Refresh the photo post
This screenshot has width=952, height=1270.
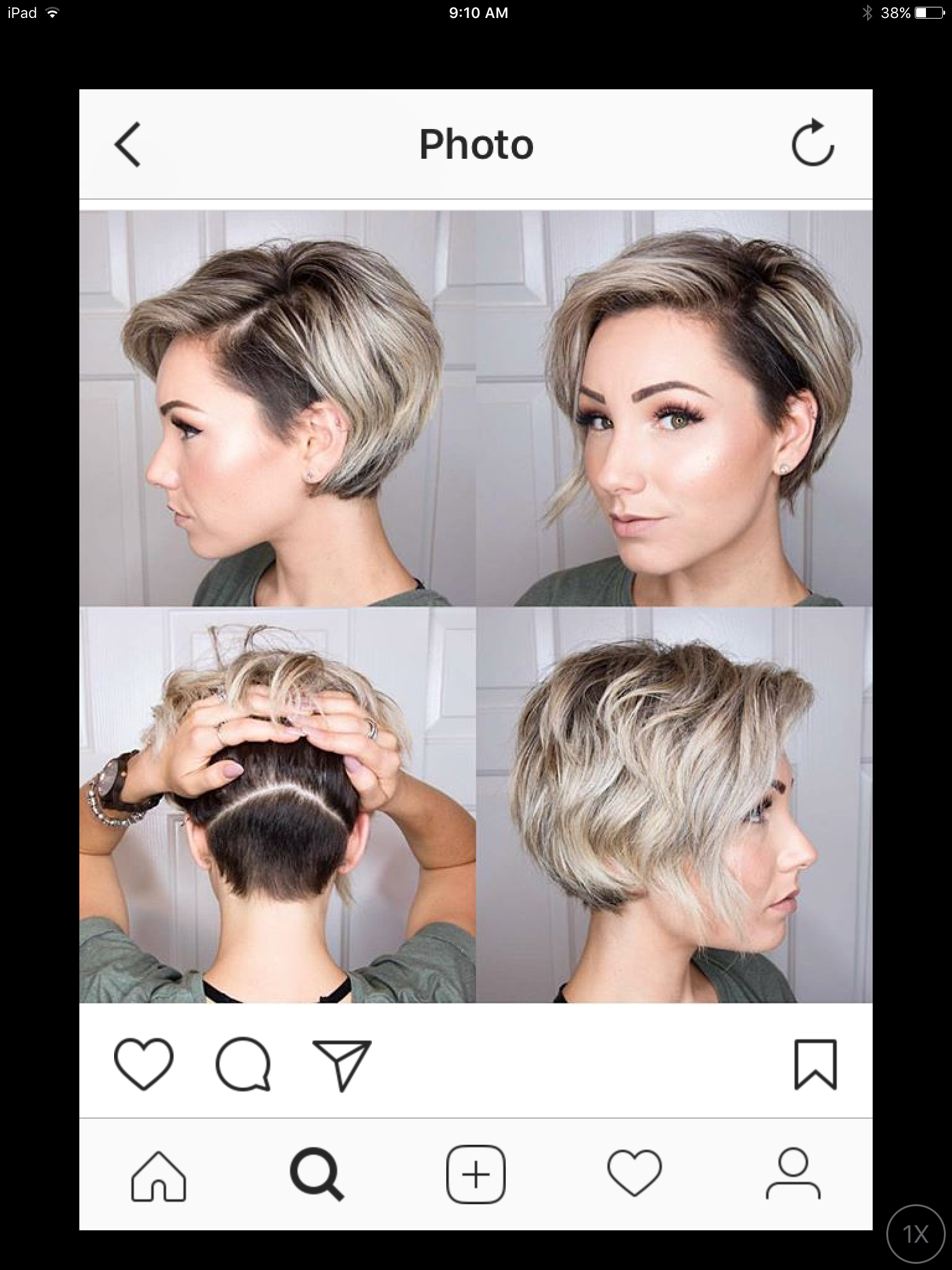(x=813, y=143)
